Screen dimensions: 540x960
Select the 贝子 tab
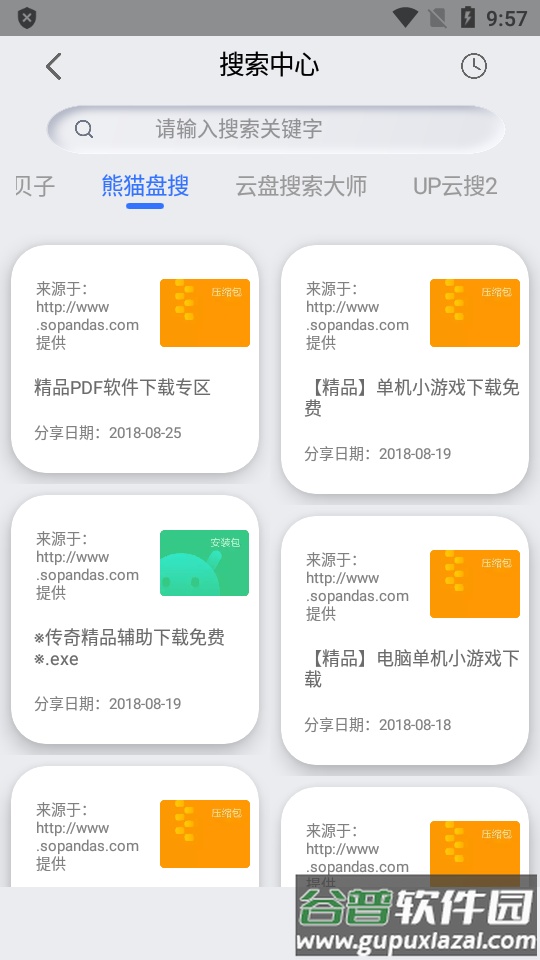(34, 186)
